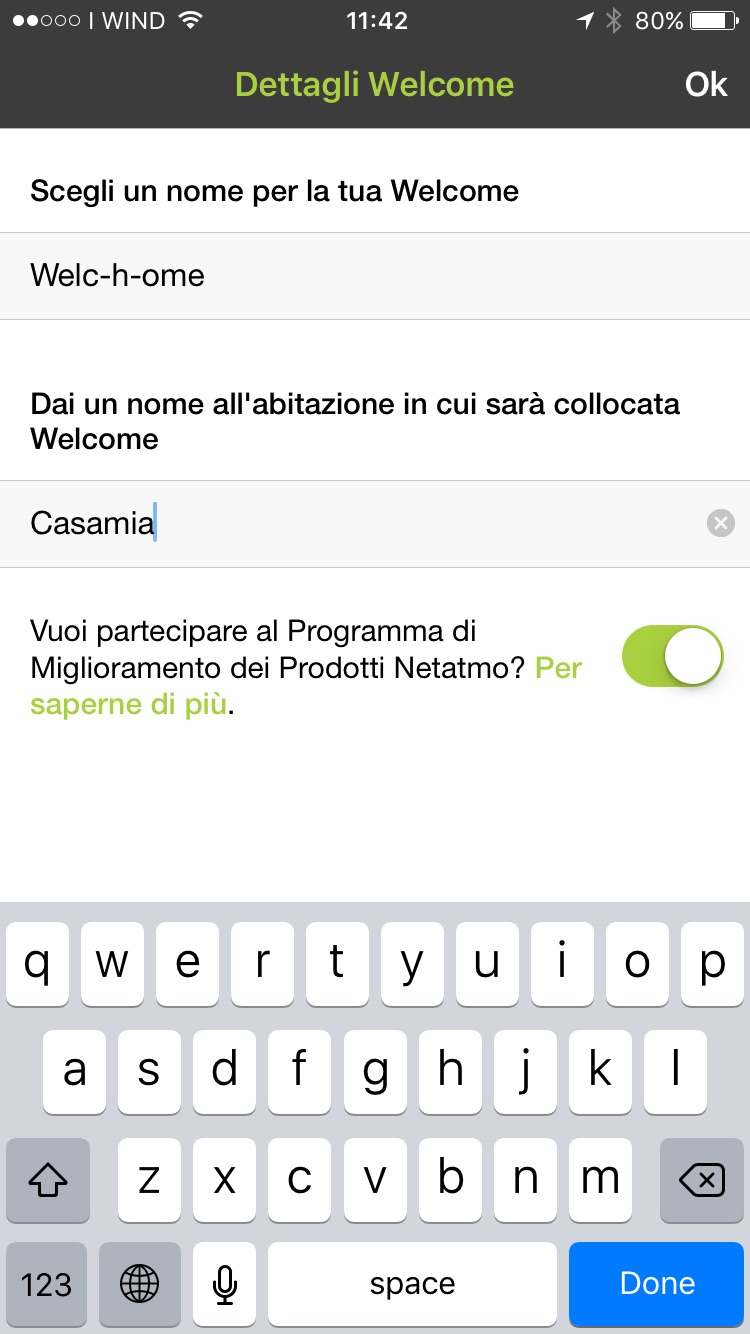
Task: Switch the keyboard to numbers with 123
Action: tap(47, 1284)
